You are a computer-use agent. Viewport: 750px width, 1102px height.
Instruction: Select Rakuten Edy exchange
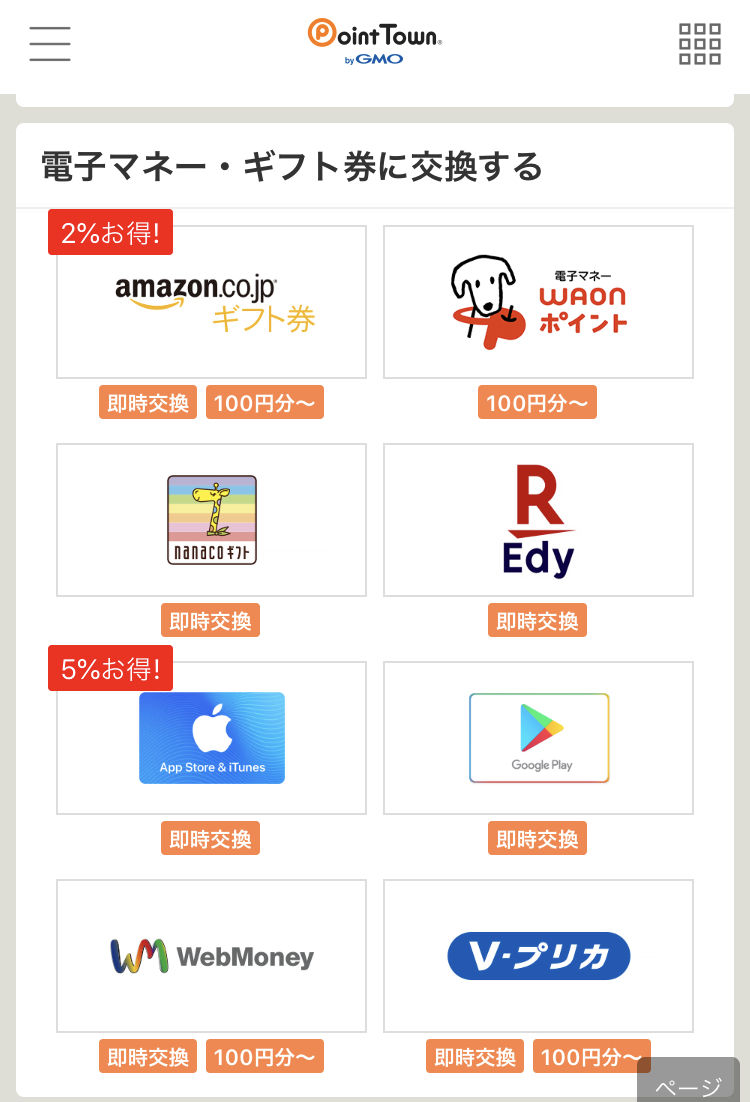[x=538, y=520]
